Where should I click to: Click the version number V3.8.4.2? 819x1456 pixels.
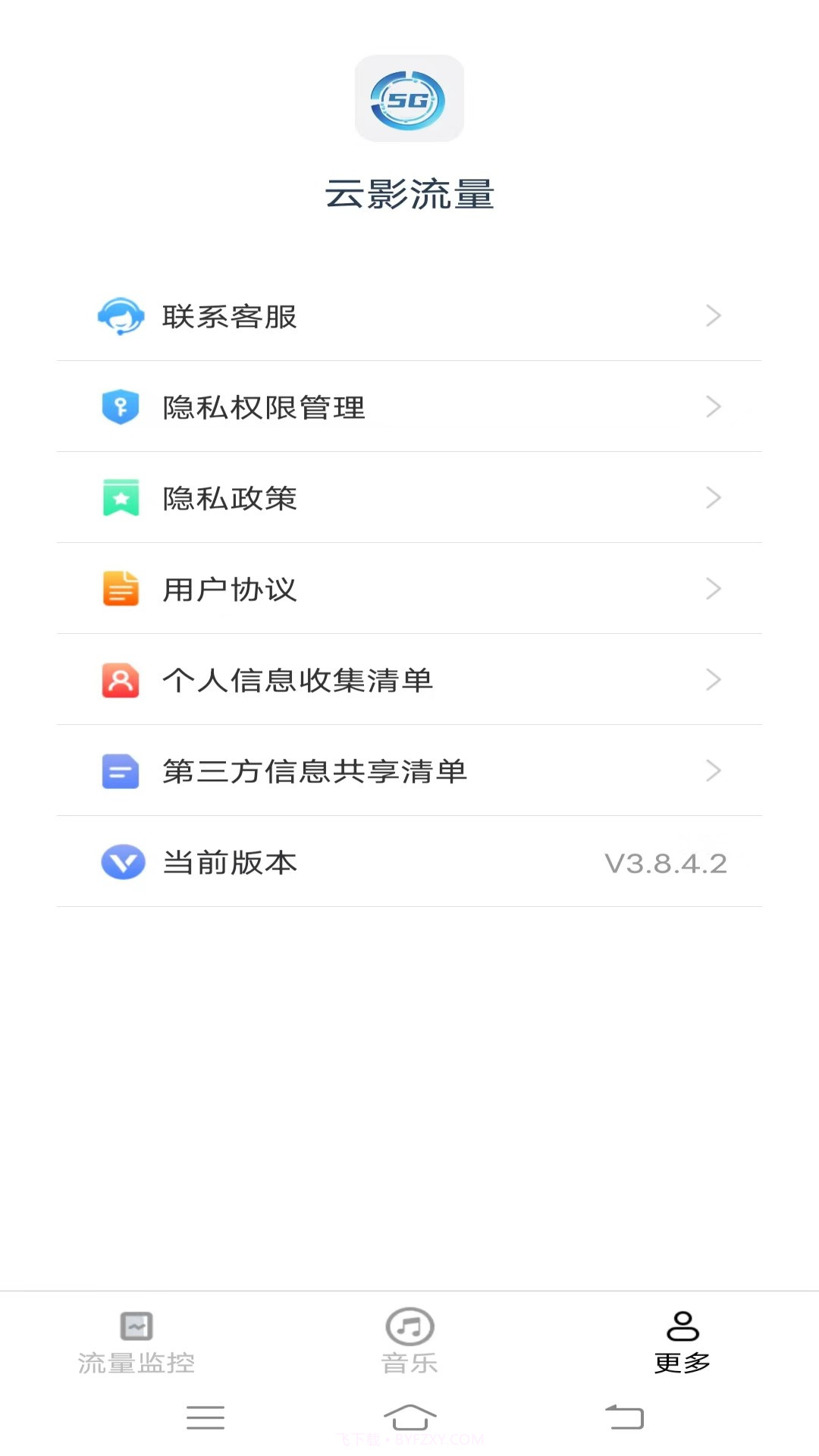click(664, 862)
